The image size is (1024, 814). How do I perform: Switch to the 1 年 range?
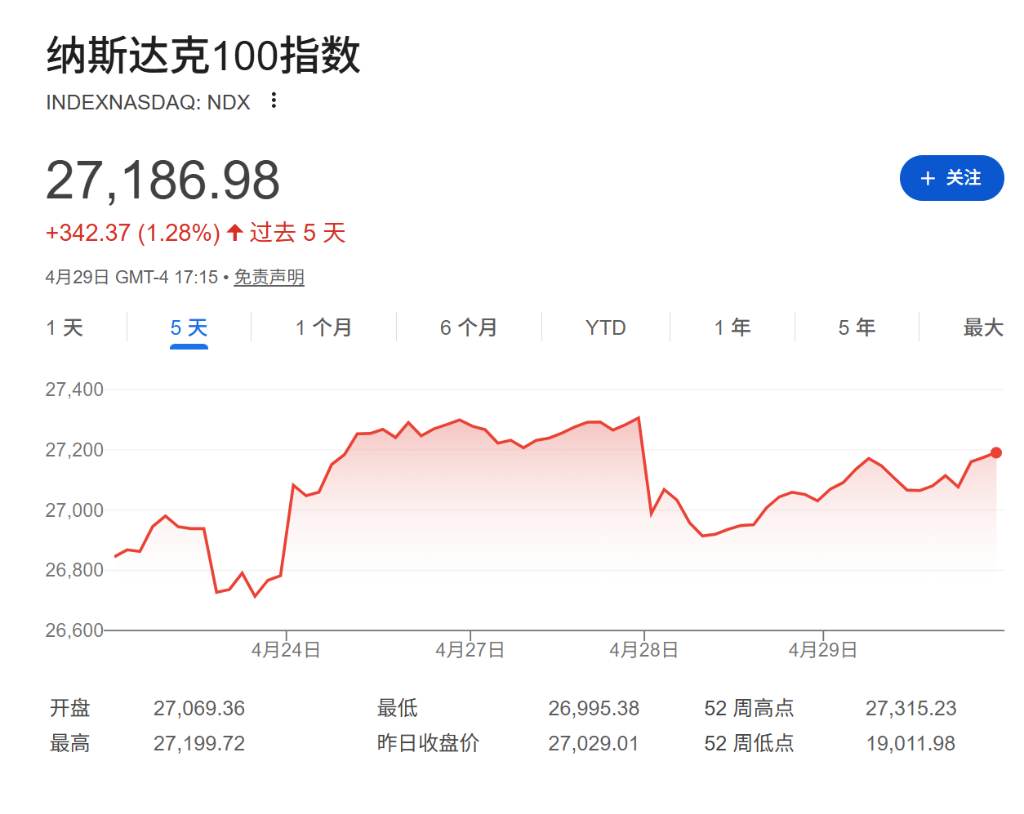coord(732,327)
